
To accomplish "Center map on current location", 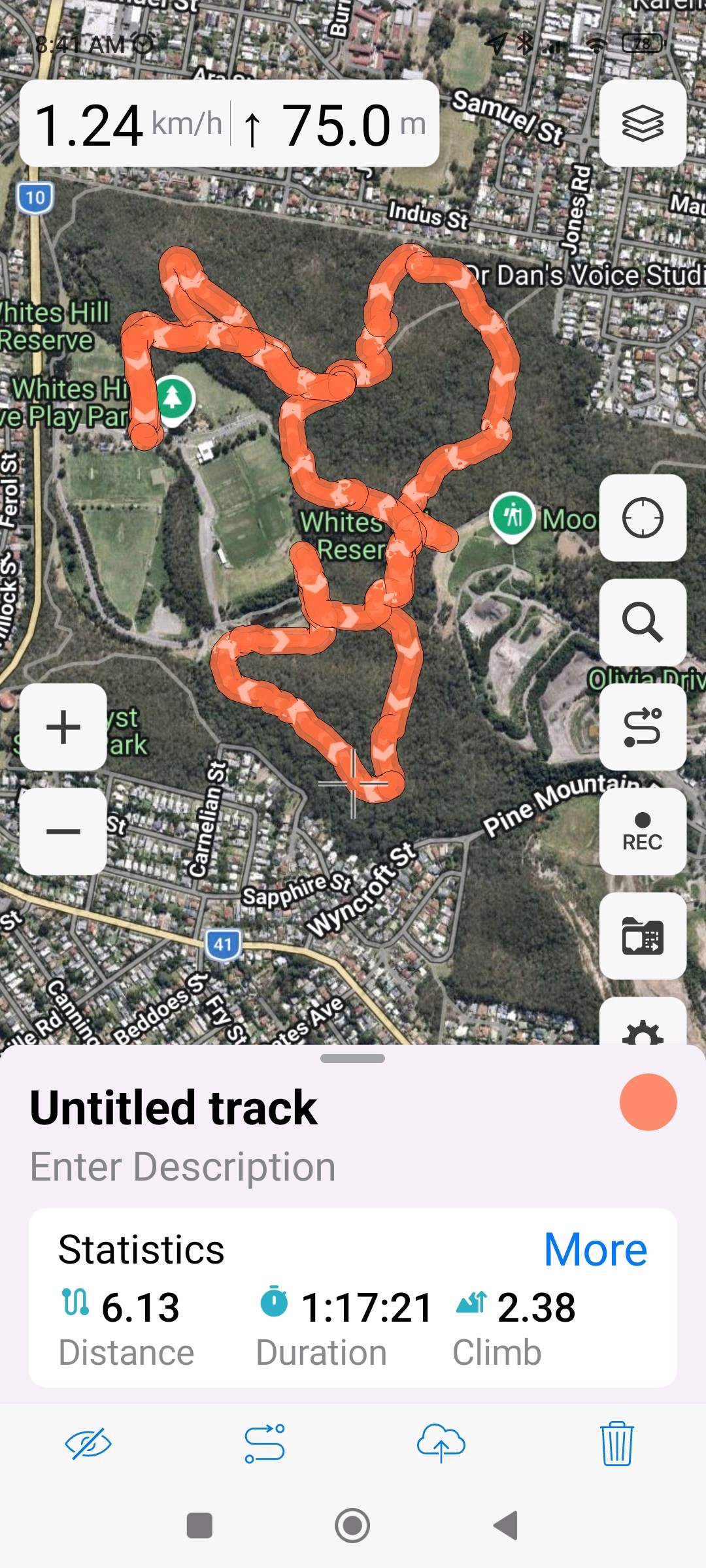I will coord(643,518).
